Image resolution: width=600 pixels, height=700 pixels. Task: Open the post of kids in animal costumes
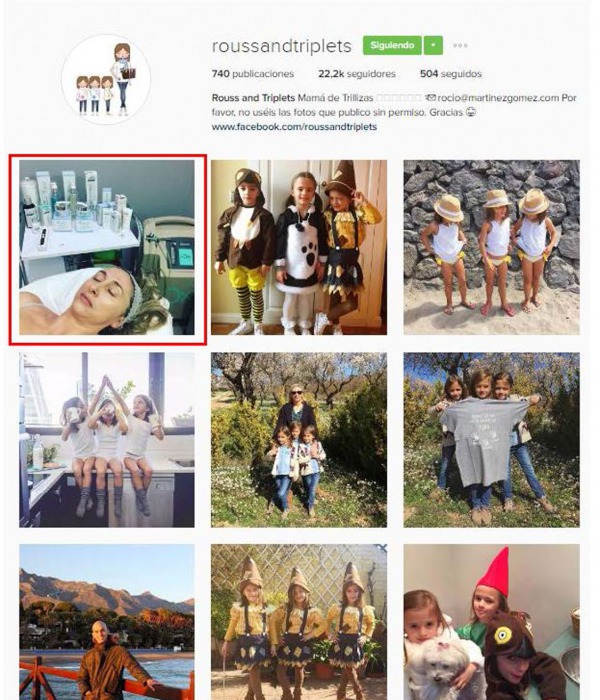(x=299, y=248)
